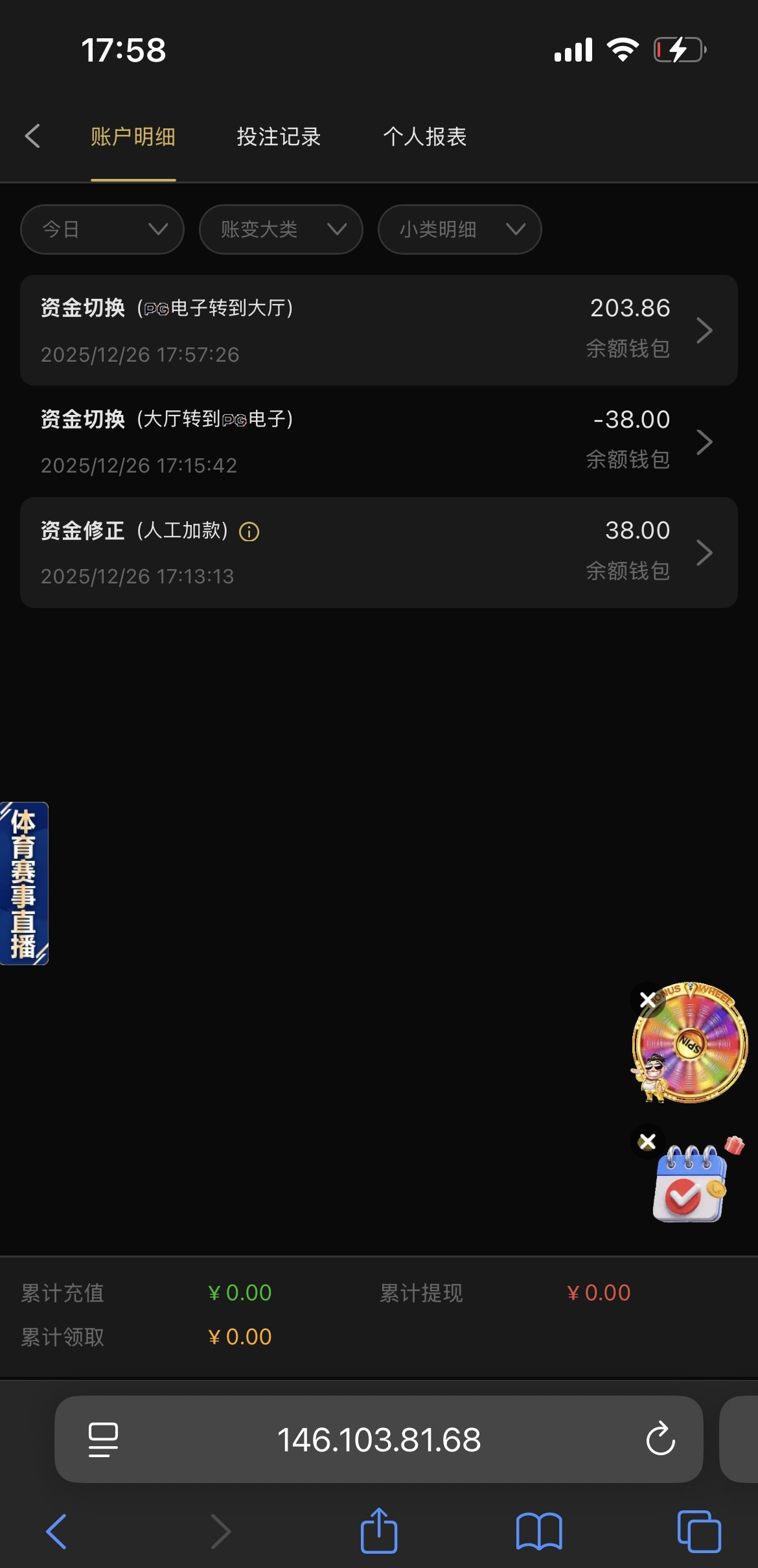Tap the info icon beside 人工加款
Image resolution: width=758 pixels, height=1568 pixels.
coord(249,532)
